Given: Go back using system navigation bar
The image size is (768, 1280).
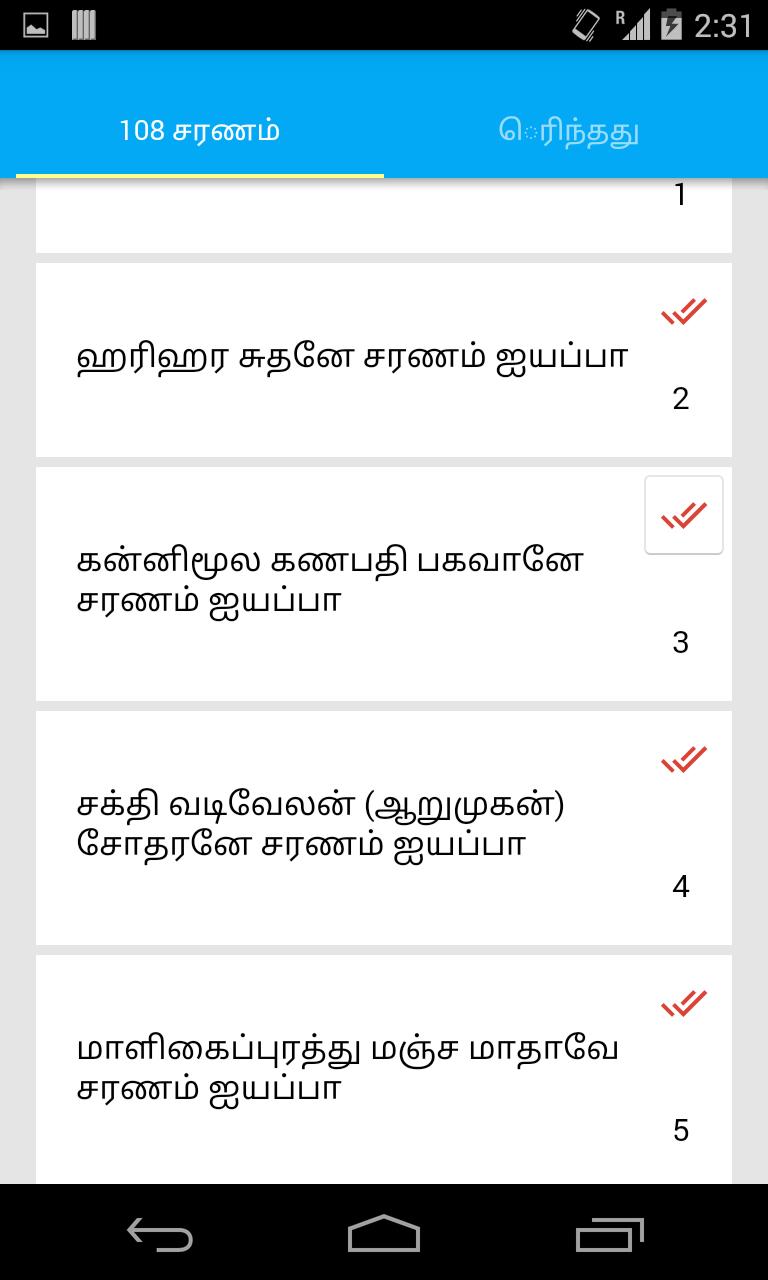Looking at the screenshot, I should click(160, 1234).
